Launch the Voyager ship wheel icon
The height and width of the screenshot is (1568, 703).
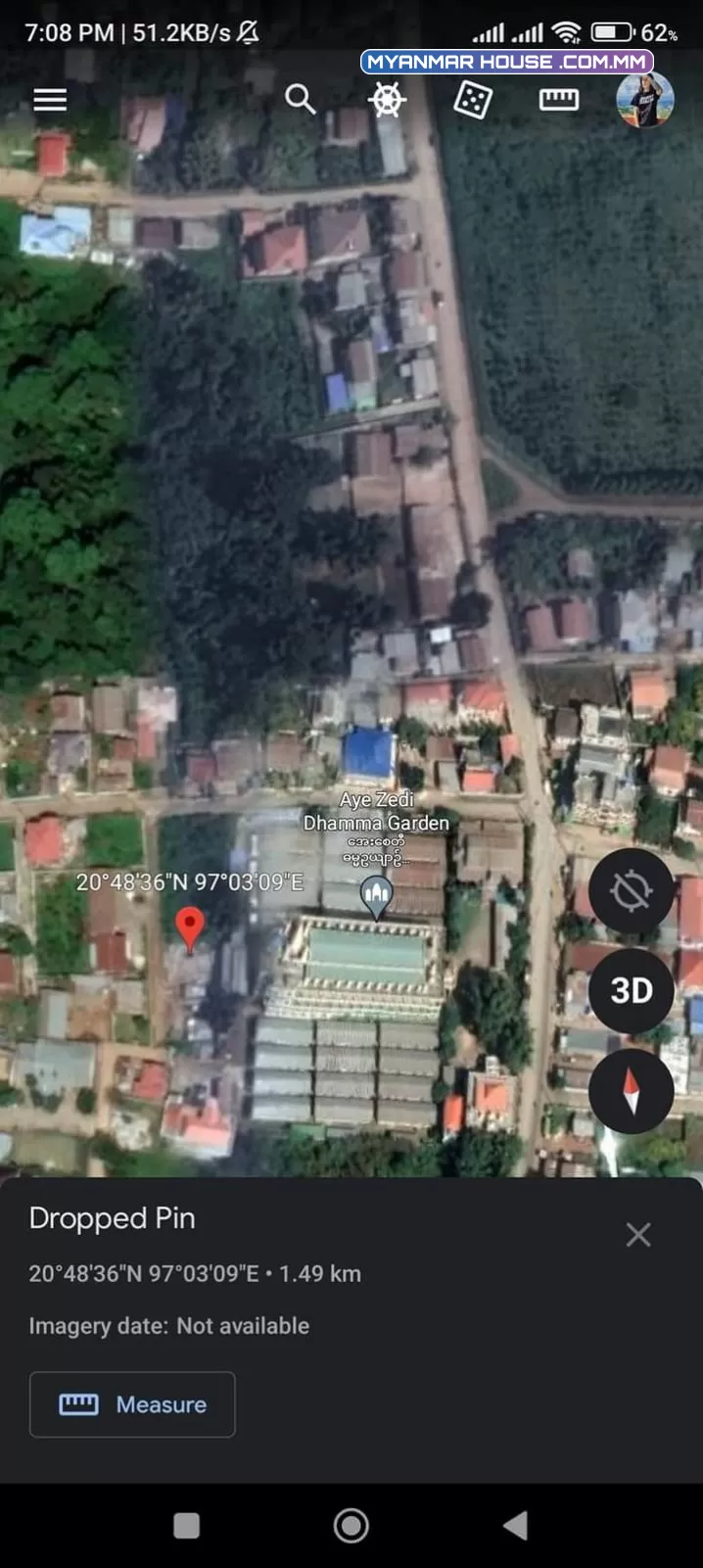[387, 99]
